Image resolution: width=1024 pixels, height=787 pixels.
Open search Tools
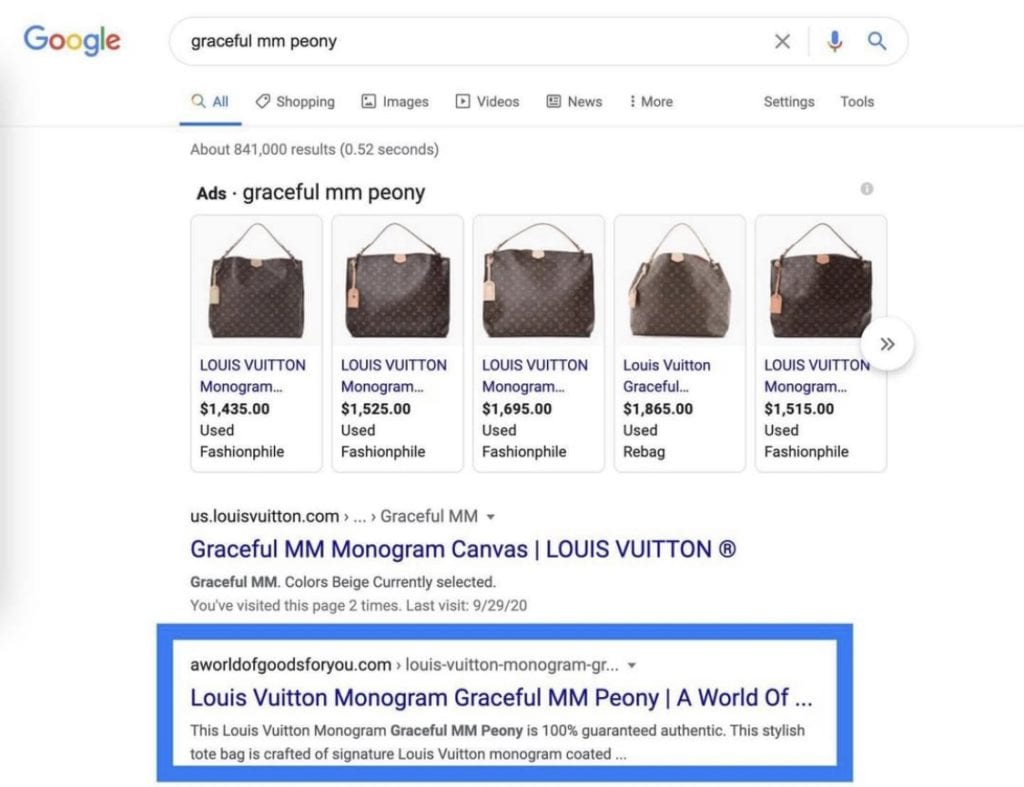pos(857,102)
